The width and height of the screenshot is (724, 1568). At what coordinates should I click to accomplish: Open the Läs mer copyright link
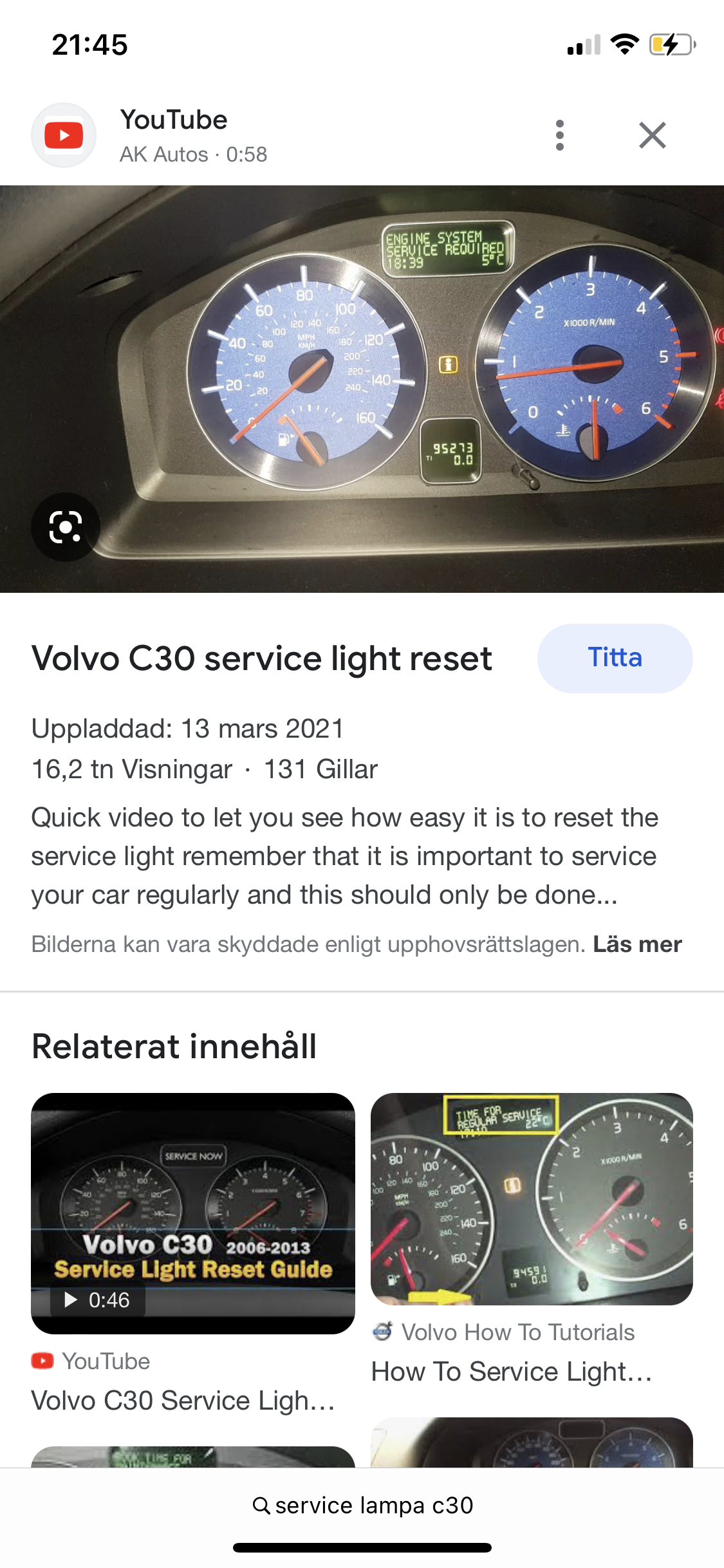tap(637, 944)
